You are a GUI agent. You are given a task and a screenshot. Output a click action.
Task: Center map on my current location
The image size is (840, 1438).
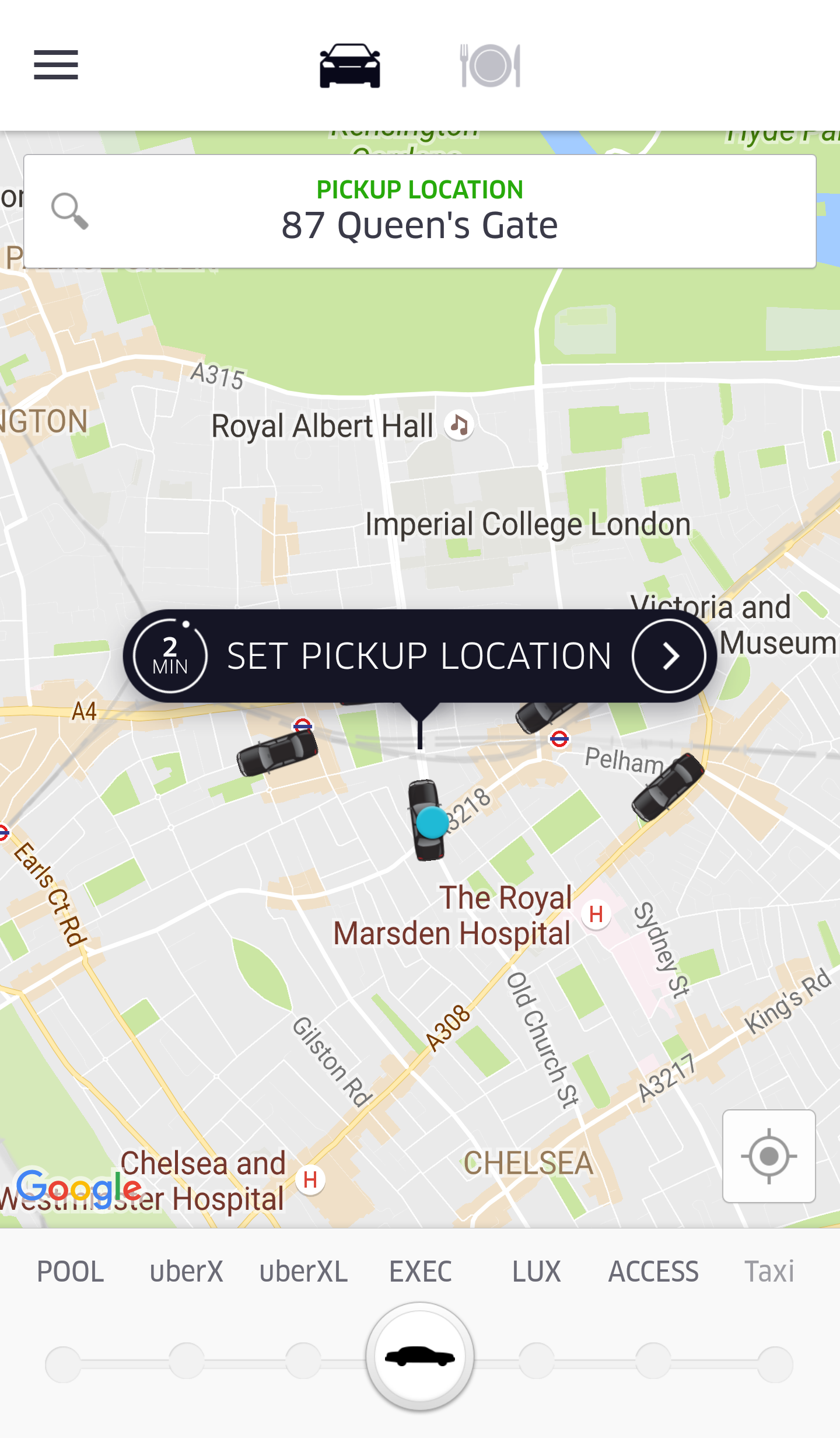[x=768, y=1156]
